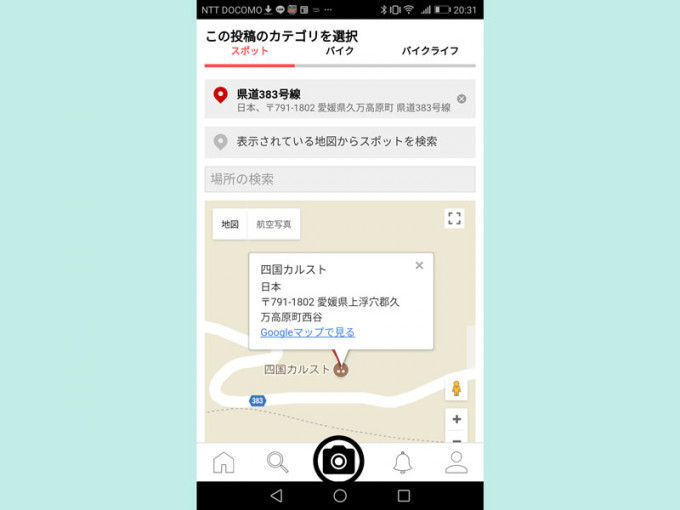Open the notifications bell
The height and width of the screenshot is (510, 680).
[x=402, y=462]
